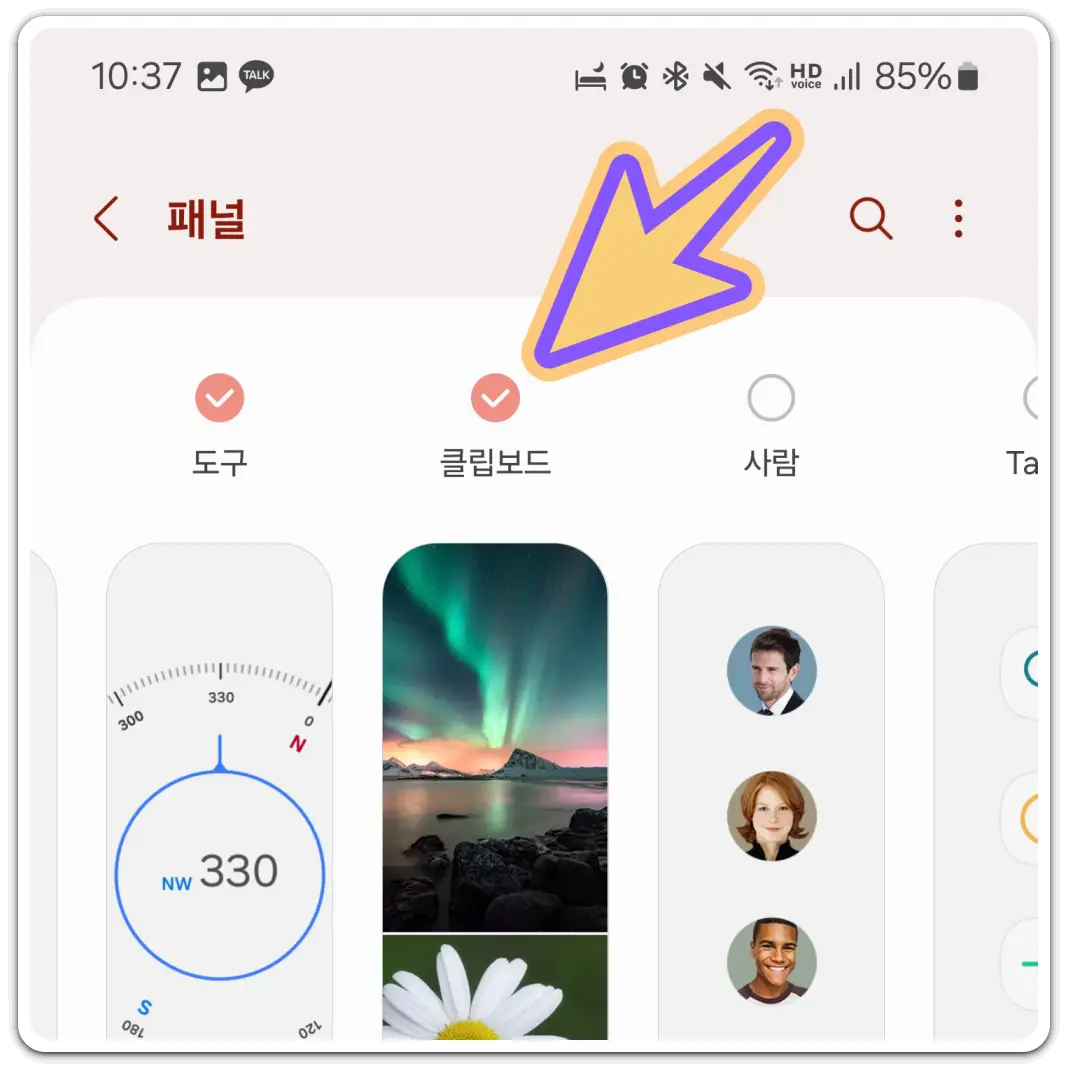This screenshot has width=1068, height=1072.
Task: Tap the back arrow icon
Action: [108, 219]
